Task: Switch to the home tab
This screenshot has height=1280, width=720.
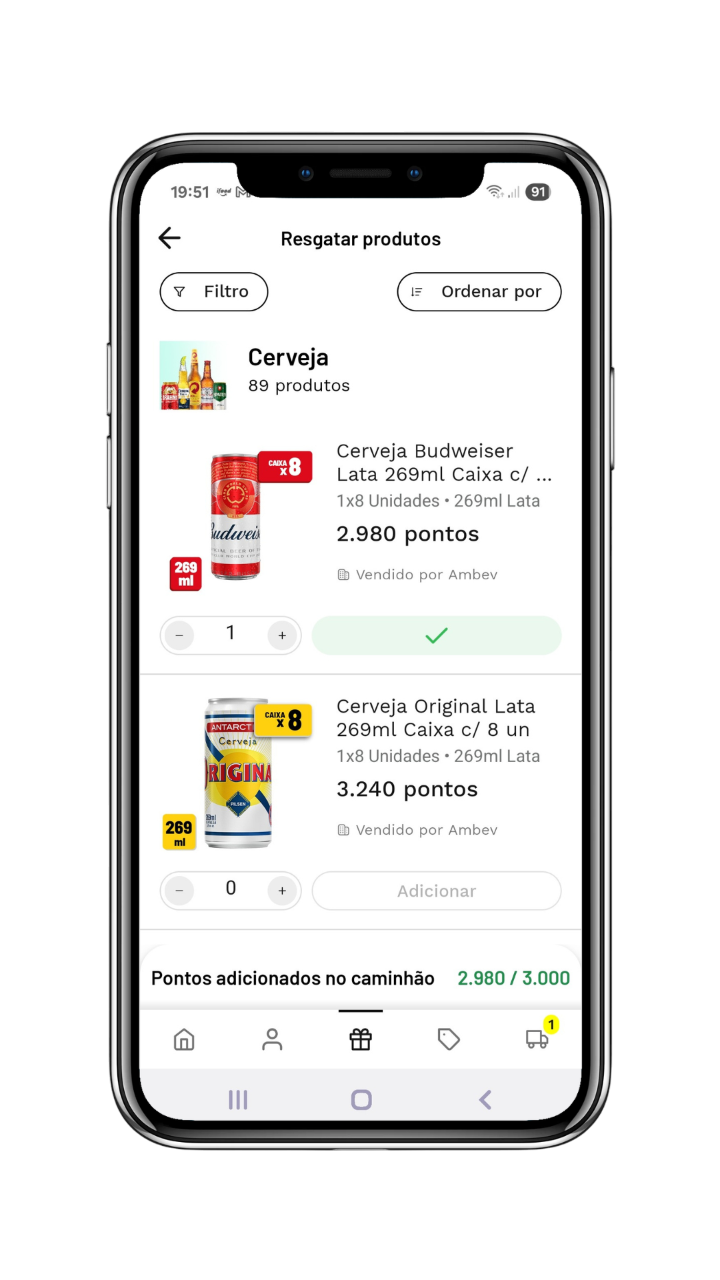Action: (x=184, y=1040)
